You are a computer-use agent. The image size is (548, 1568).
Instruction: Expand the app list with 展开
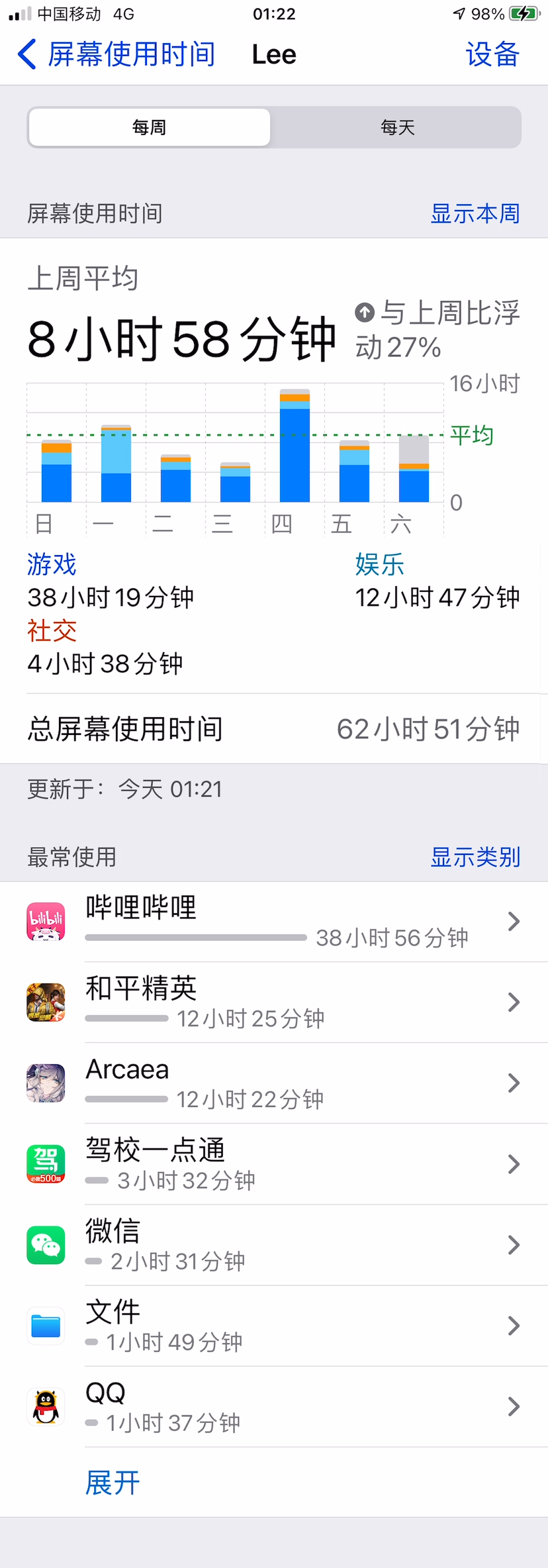pos(113,1483)
